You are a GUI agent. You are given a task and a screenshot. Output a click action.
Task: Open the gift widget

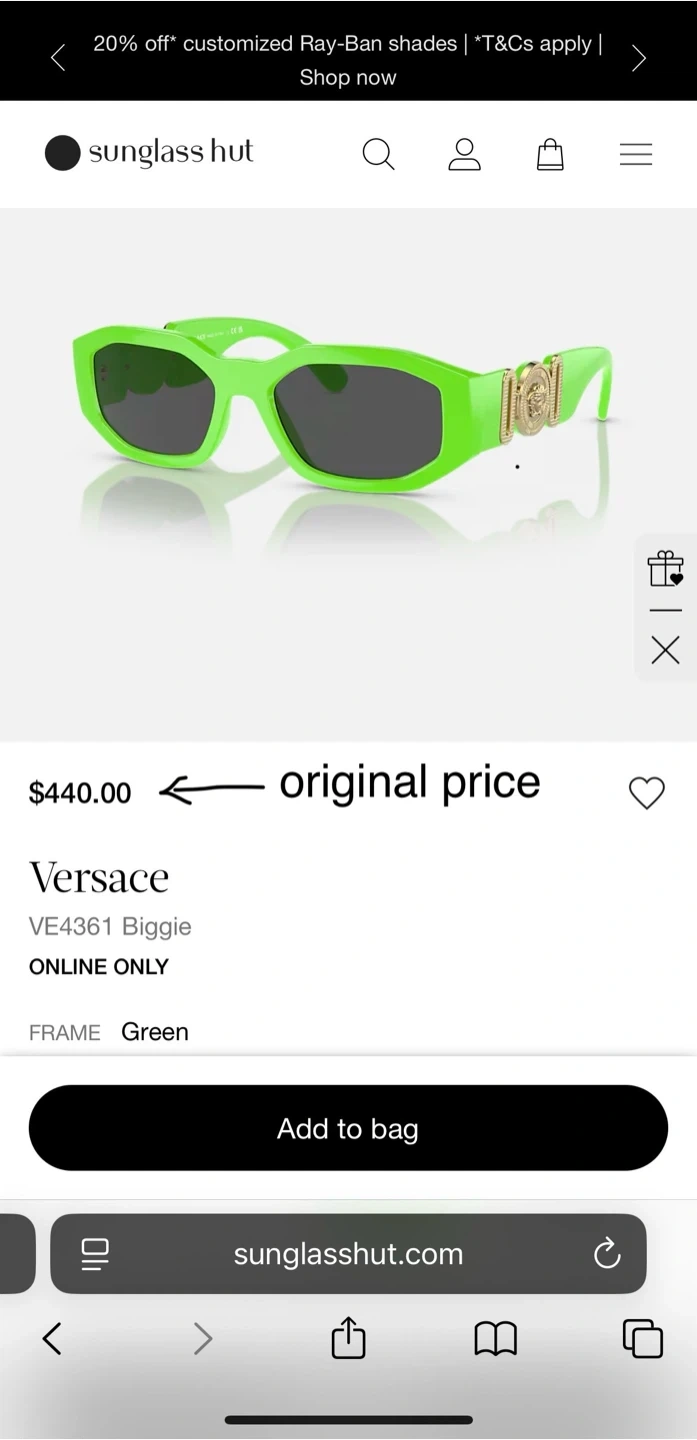click(x=665, y=569)
